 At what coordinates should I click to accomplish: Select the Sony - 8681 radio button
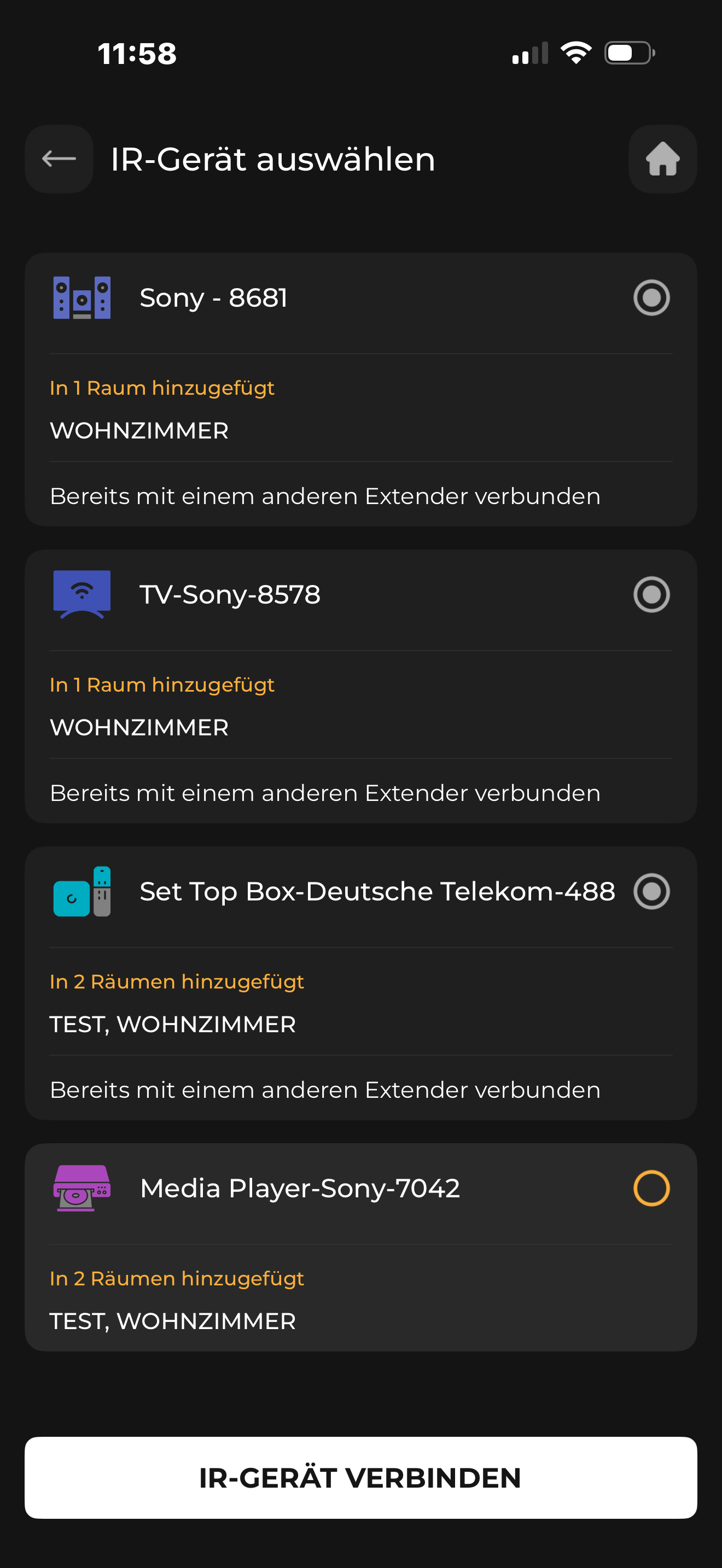(651, 297)
